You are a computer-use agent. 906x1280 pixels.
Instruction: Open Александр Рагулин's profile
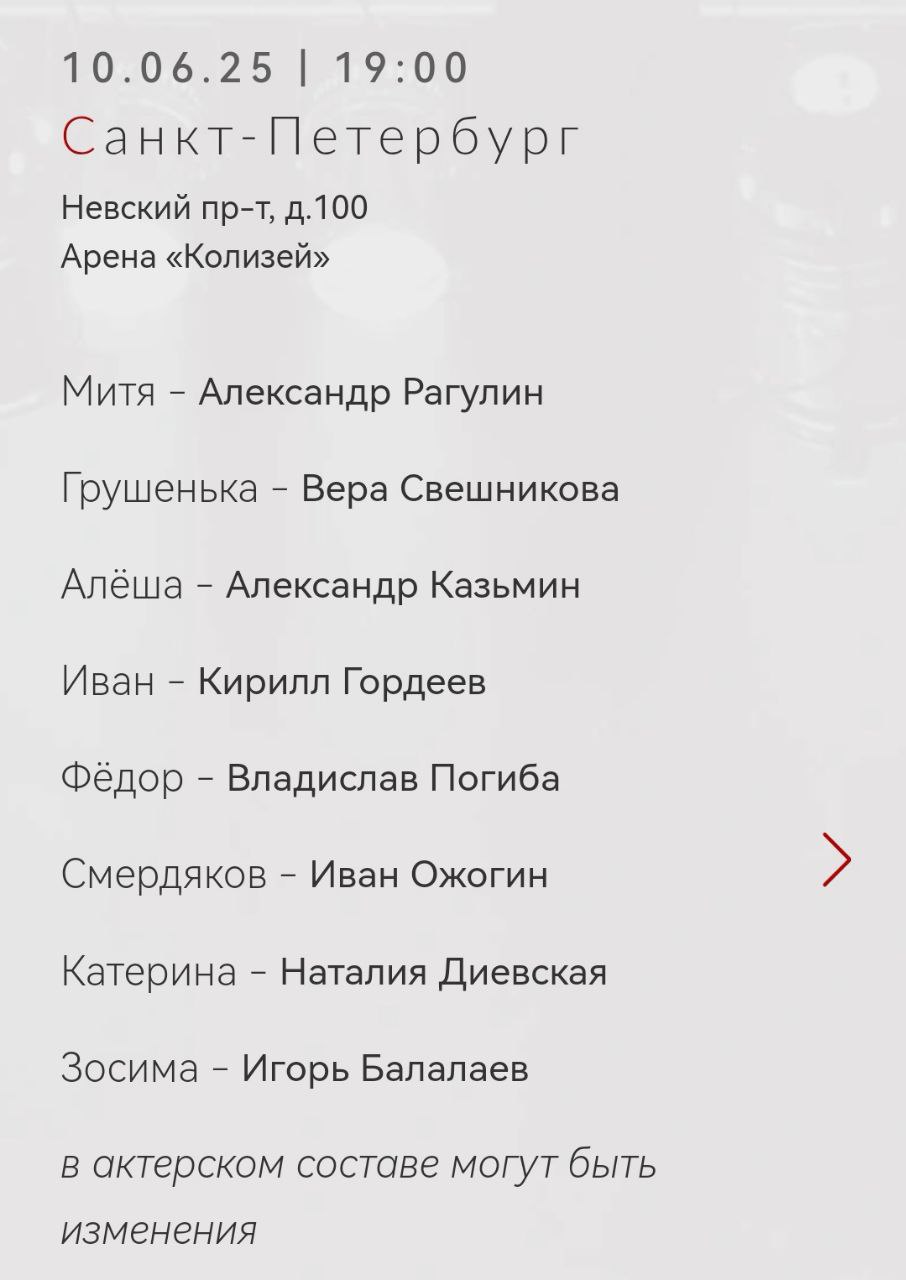click(374, 392)
